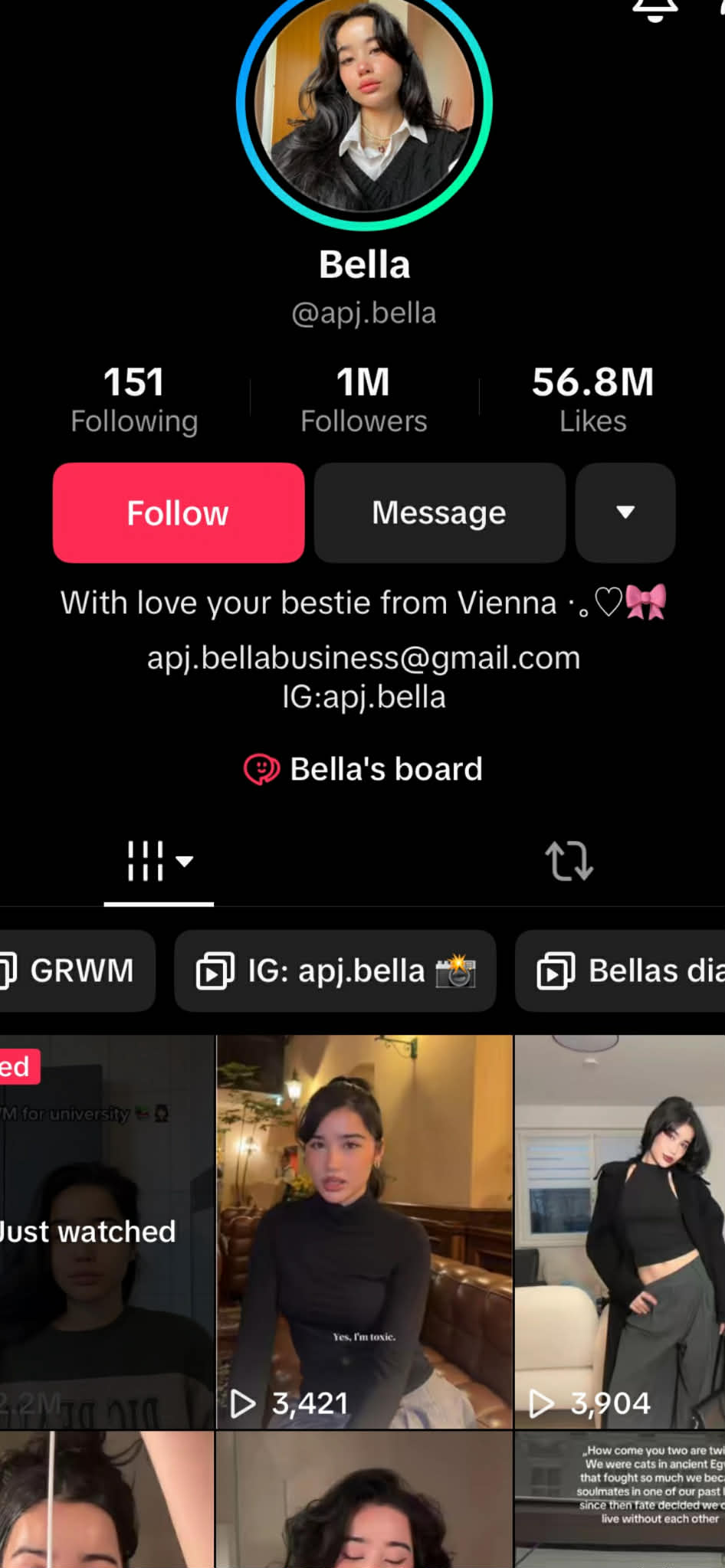Send Bella a message
Image resolution: width=725 pixels, height=1568 pixels.
point(439,512)
